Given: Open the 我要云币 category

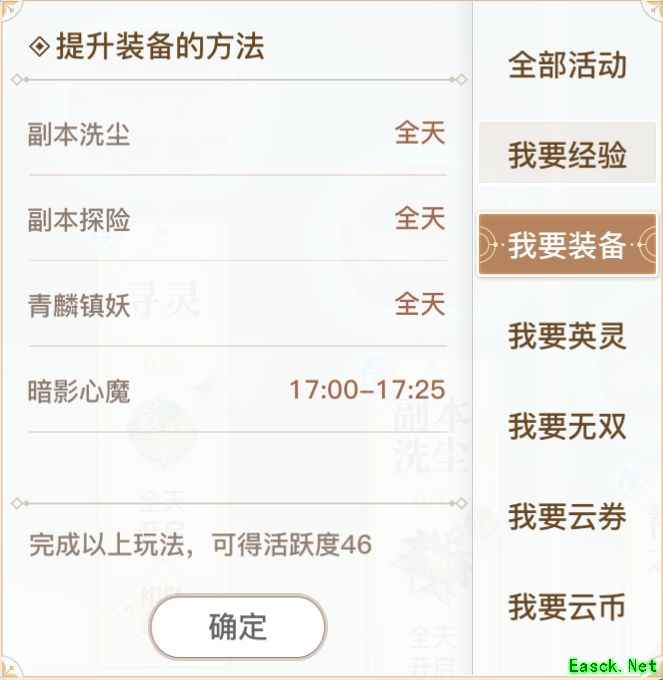Looking at the screenshot, I should (567, 606).
